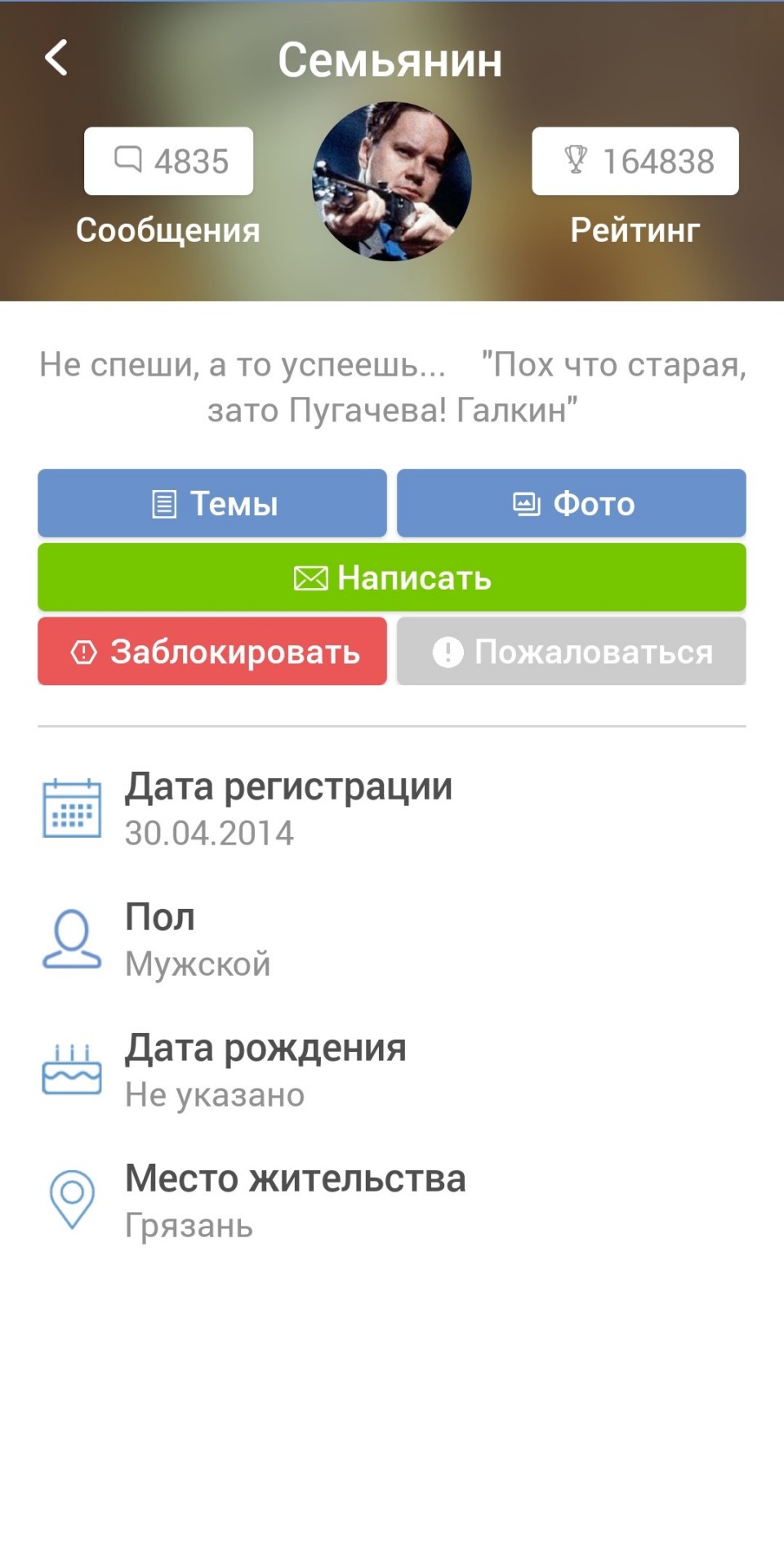Open the 4835 Сообщения counter
784x1568 pixels.
[x=169, y=161]
